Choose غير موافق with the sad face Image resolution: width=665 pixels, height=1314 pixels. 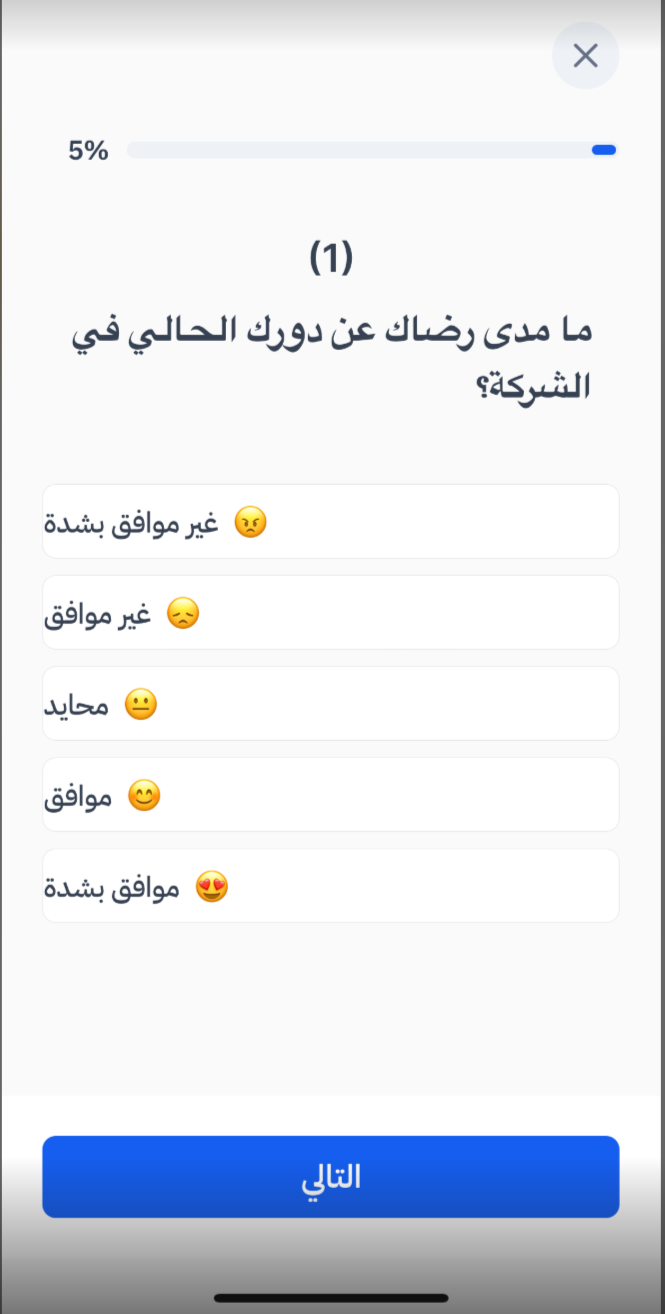[x=330, y=613]
